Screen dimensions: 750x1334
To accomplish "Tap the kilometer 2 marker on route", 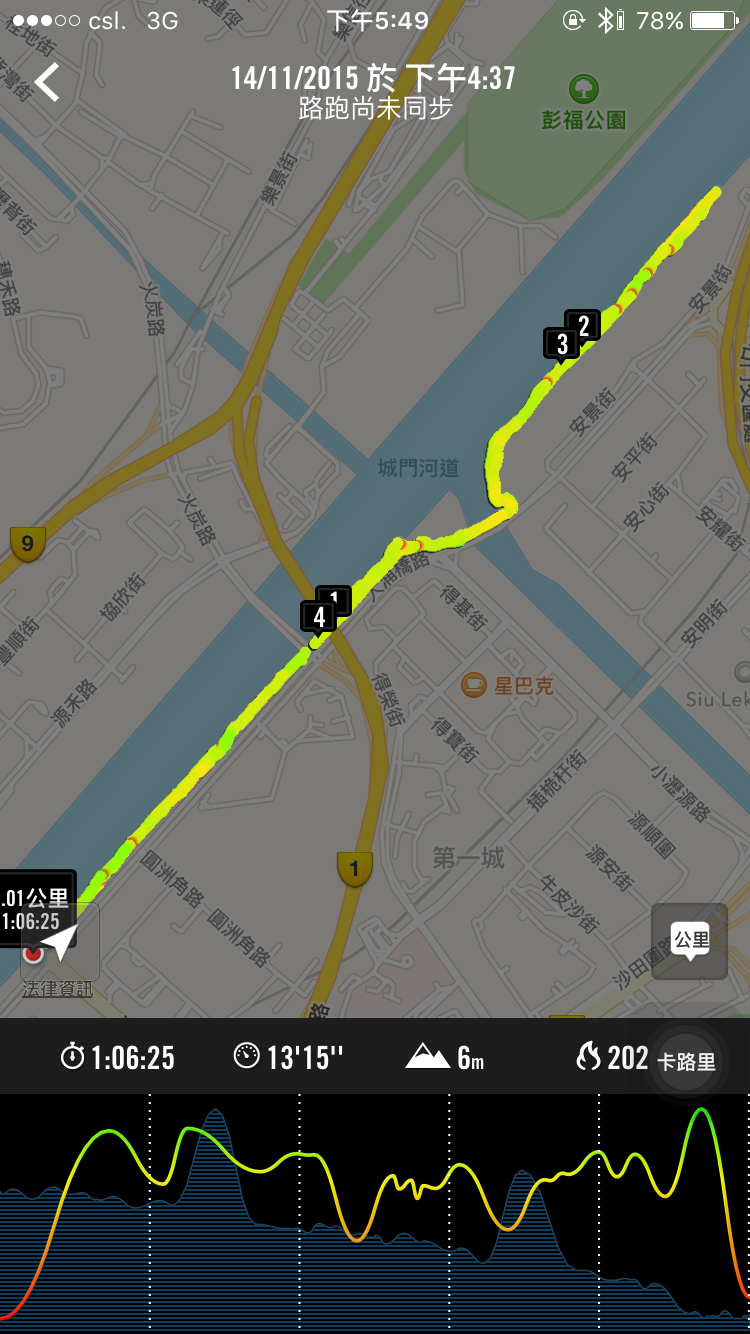I will click(x=583, y=324).
